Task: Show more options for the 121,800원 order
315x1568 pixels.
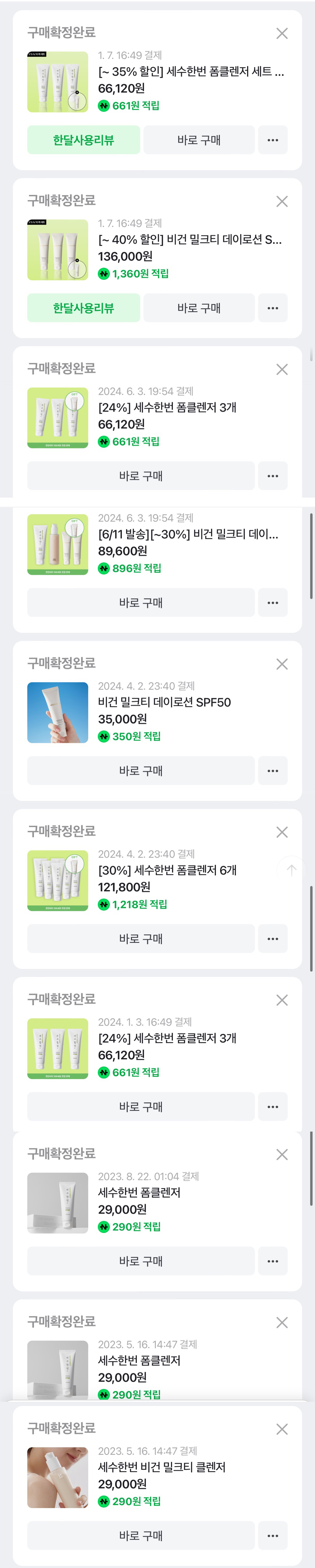Action: [272, 939]
